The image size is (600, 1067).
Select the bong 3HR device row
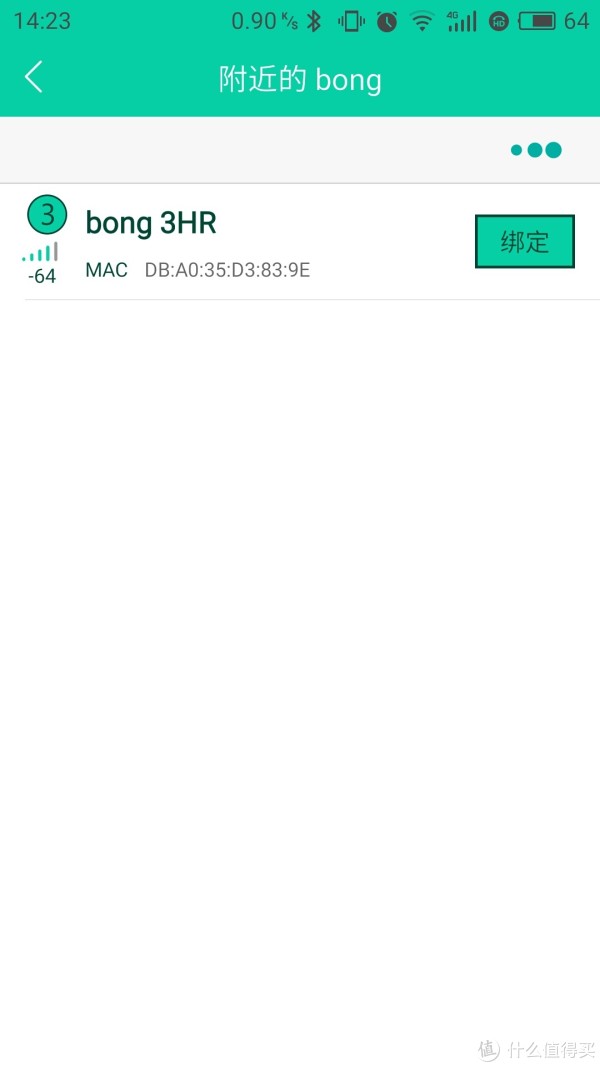pos(300,242)
